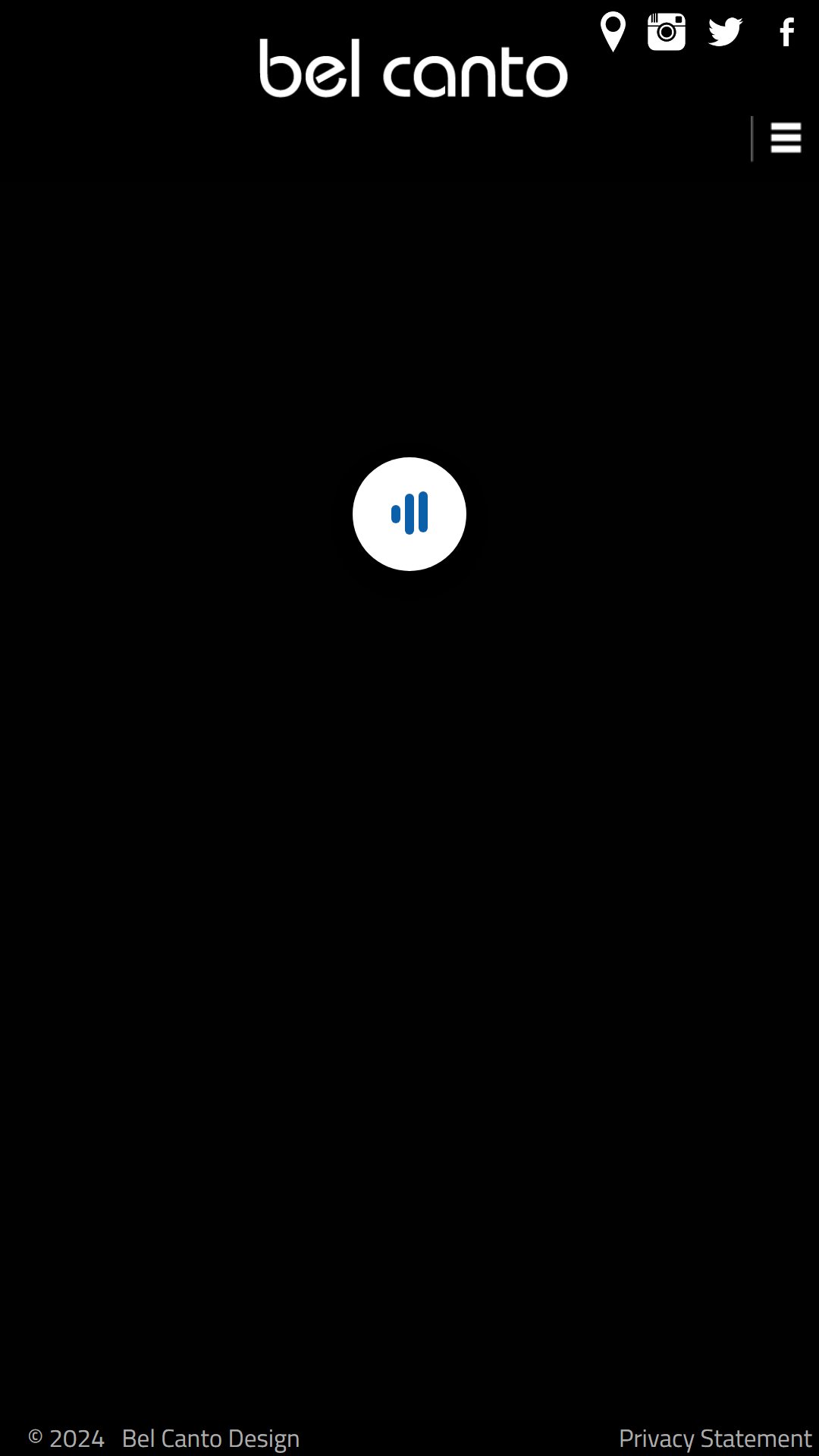Viewport: 819px width, 1456px height.
Task: Tap the Bel Canto Design footer link
Action: click(211, 1439)
